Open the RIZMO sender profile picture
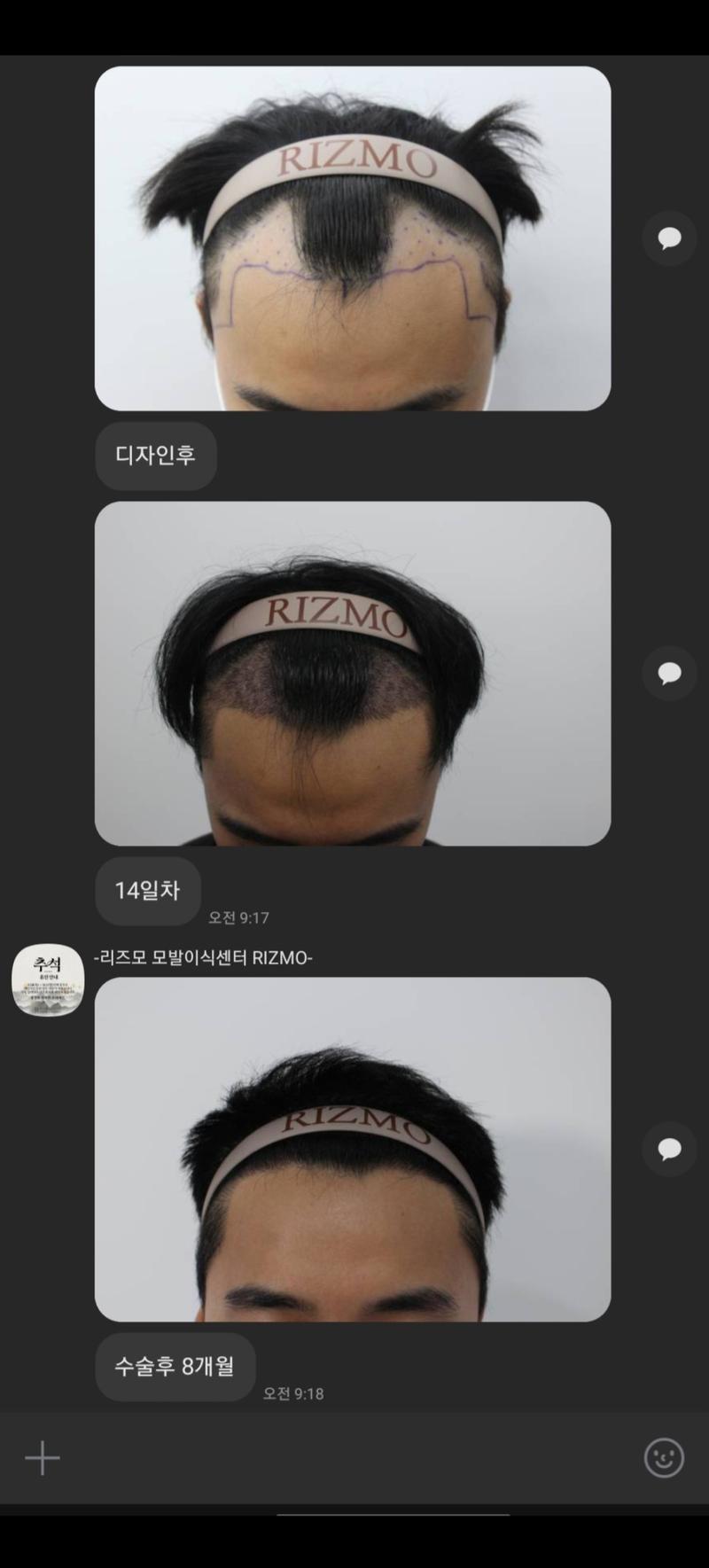 tap(48, 979)
